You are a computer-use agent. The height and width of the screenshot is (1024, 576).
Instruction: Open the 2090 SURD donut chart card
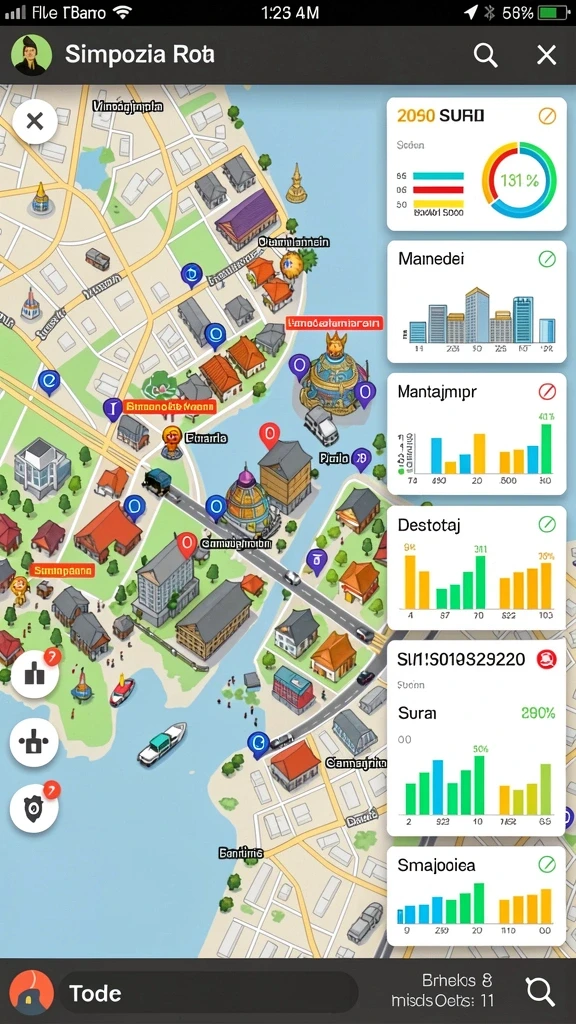tap(477, 165)
